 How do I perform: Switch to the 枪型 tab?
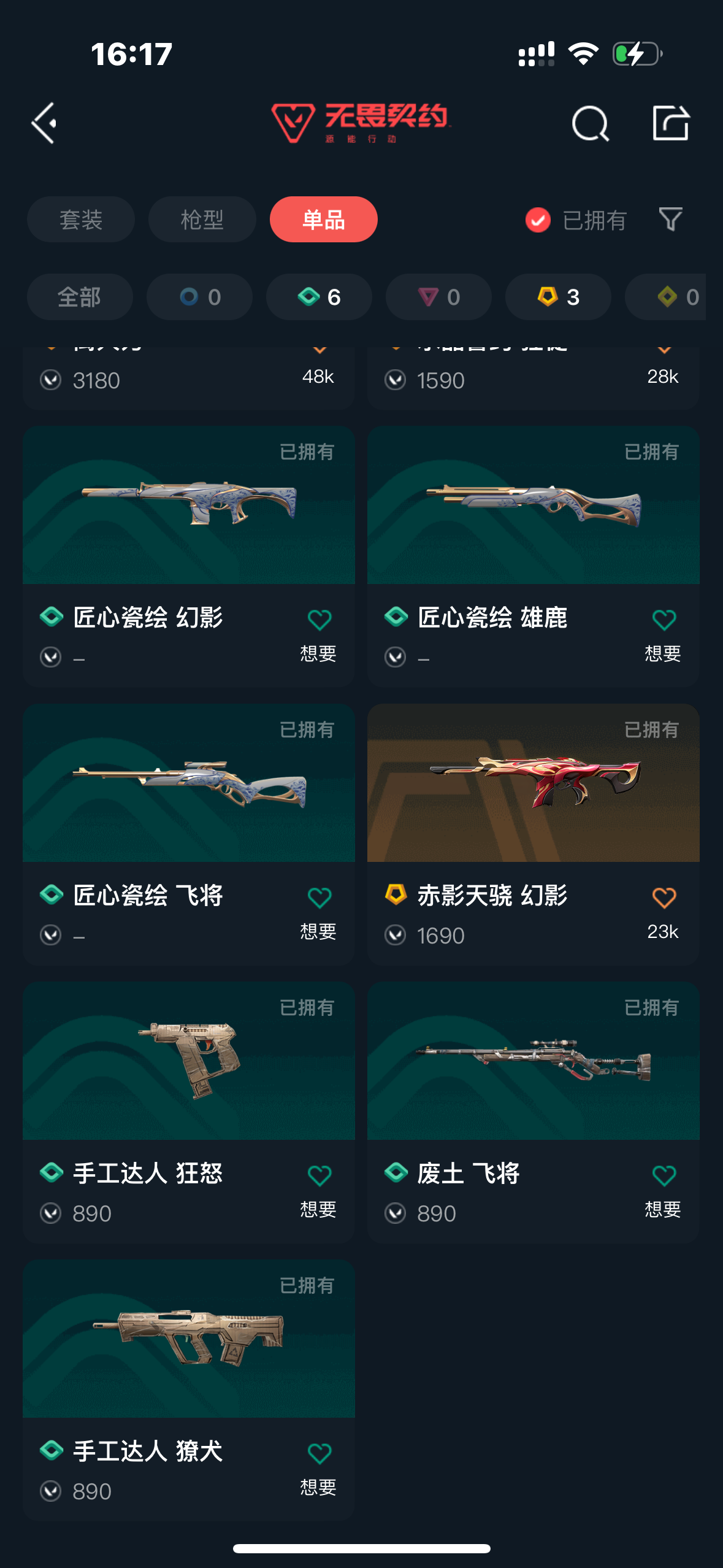pyautogui.click(x=202, y=220)
